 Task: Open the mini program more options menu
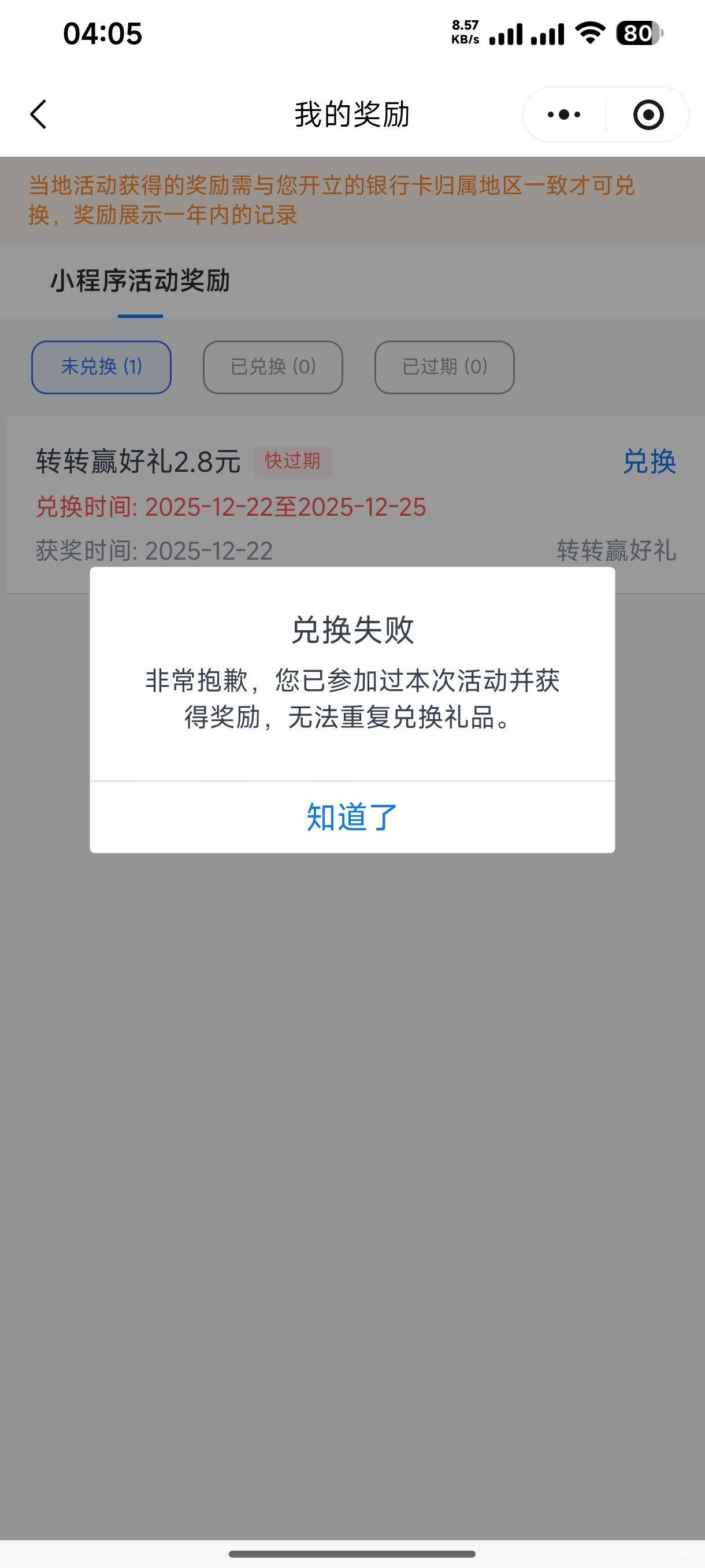pos(564,114)
